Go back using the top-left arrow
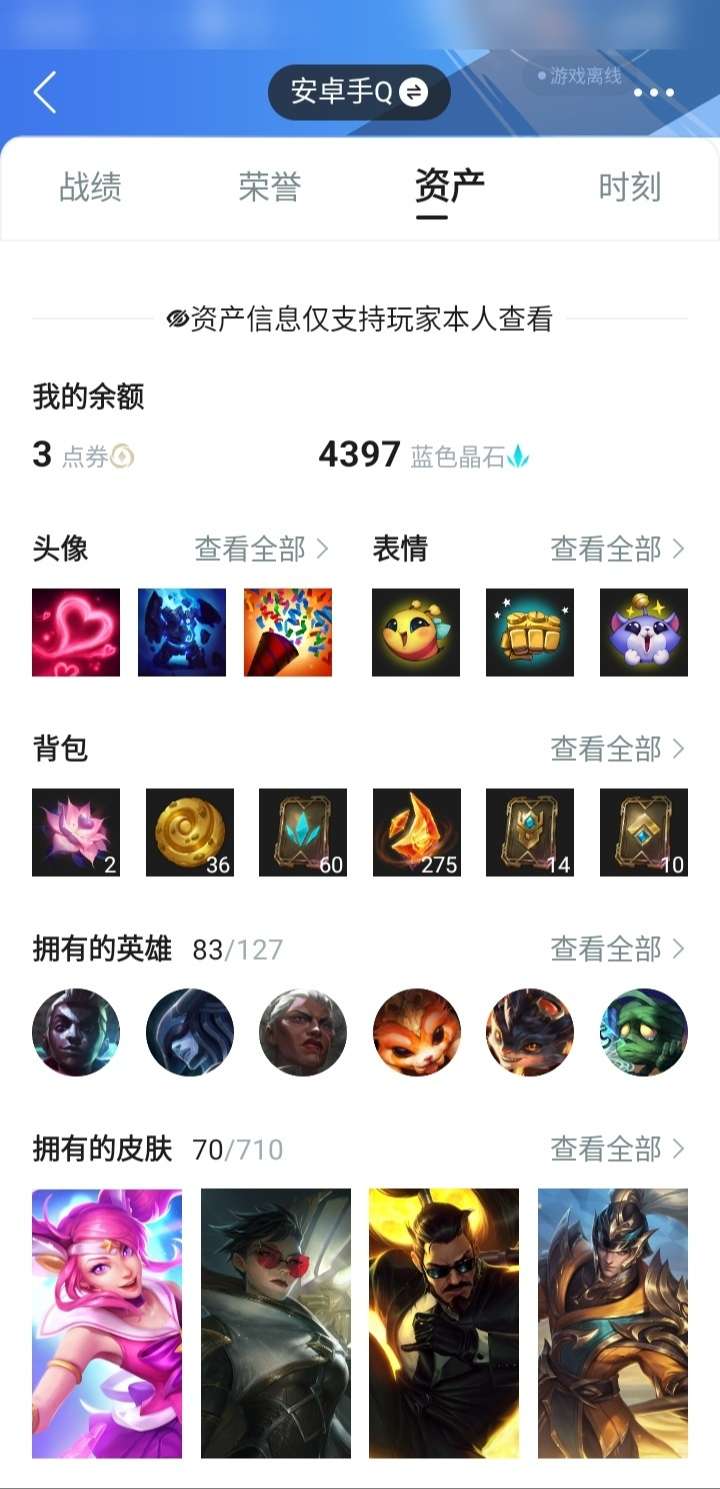Image resolution: width=720 pixels, height=1489 pixels. (46, 93)
